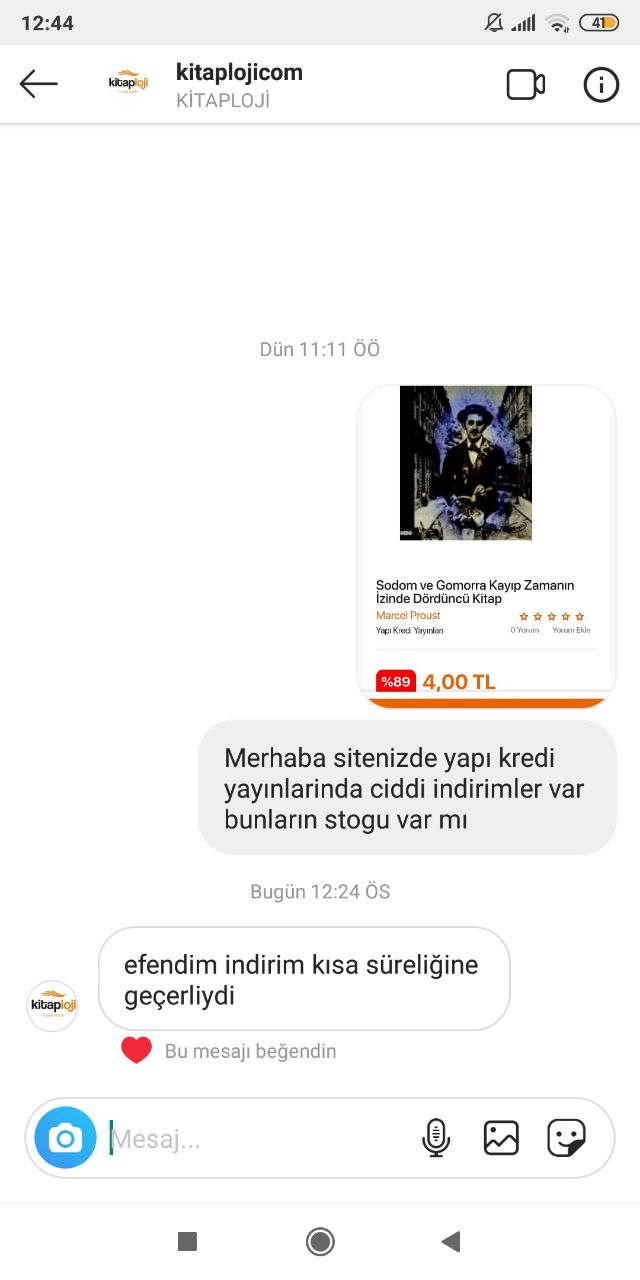
Task: Tap the heart reaction under the reply
Action: [x=136, y=1051]
